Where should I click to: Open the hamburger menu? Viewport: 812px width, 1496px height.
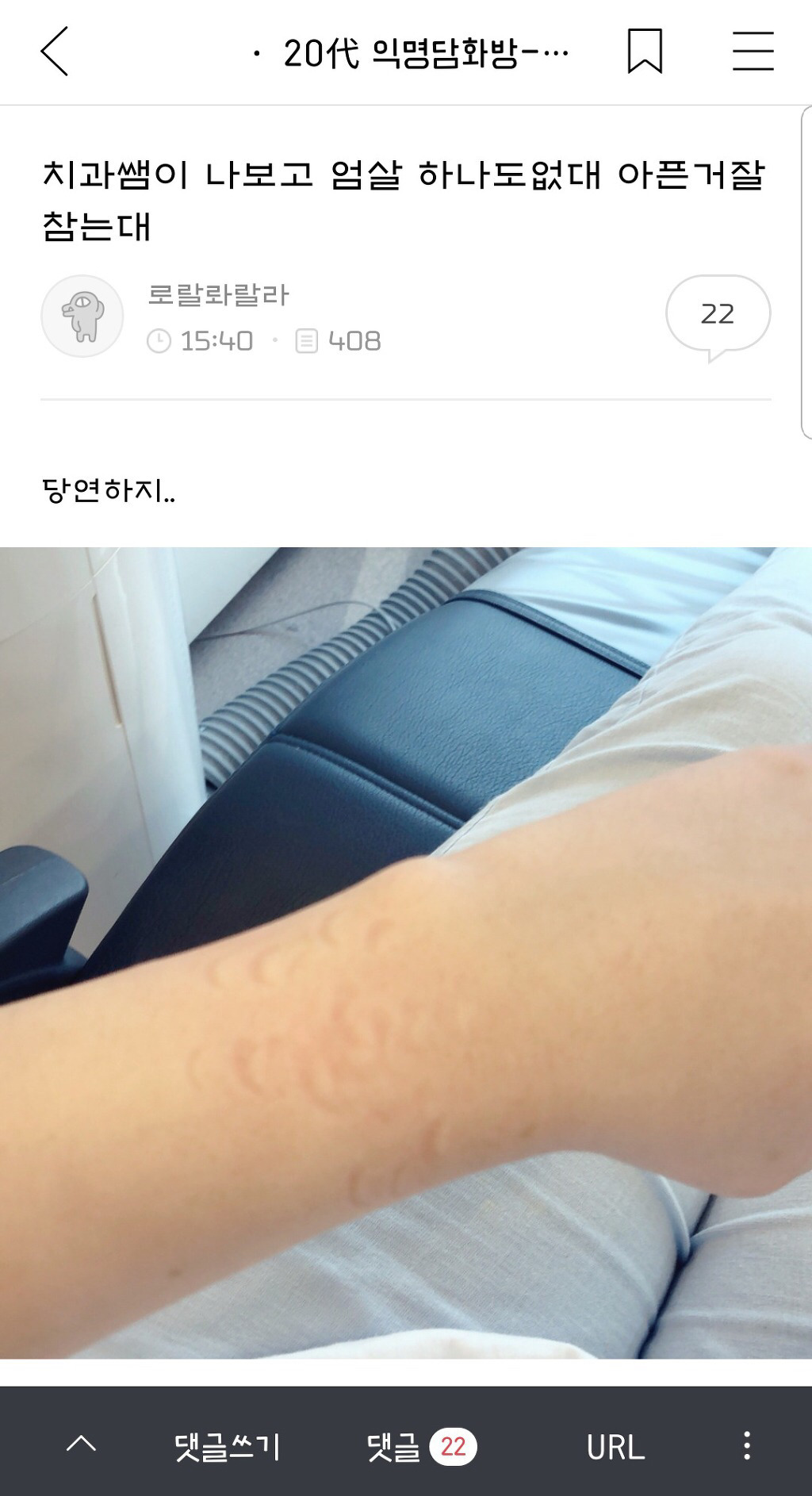click(x=753, y=52)
